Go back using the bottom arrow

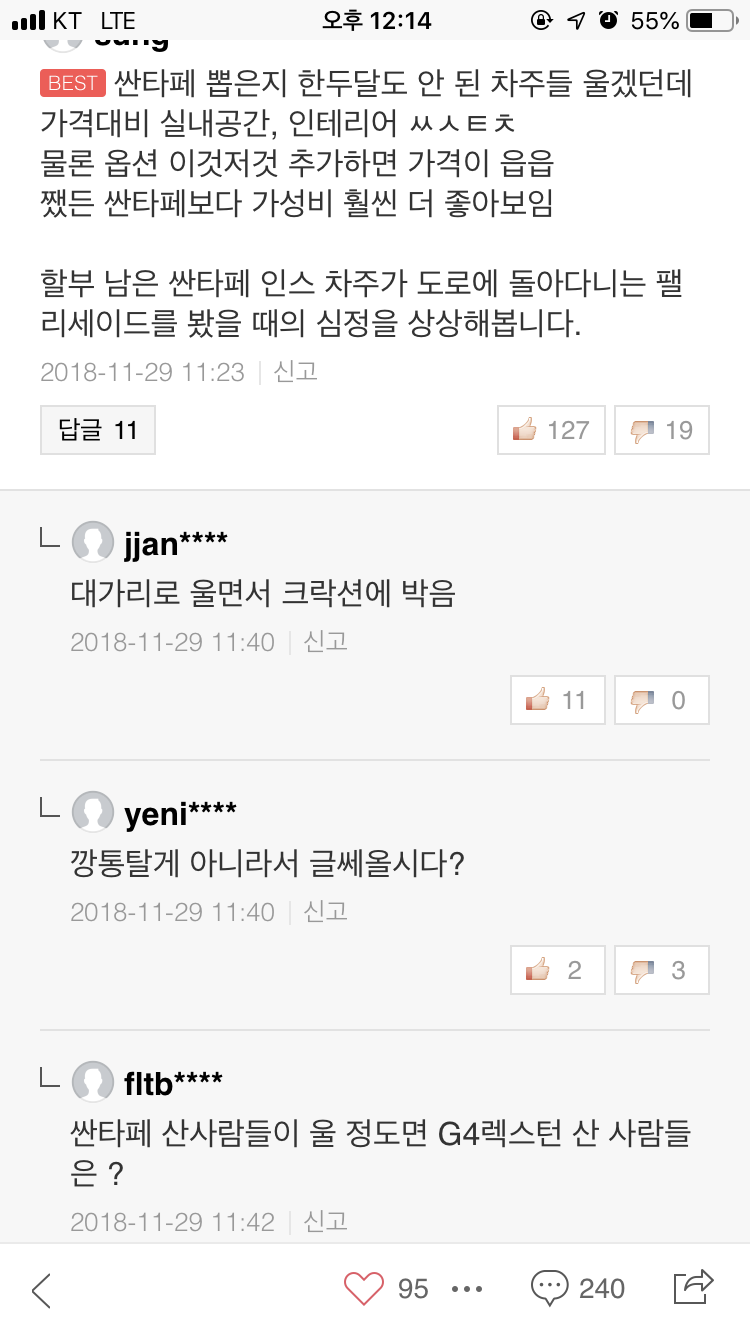tap(42, 1290)
